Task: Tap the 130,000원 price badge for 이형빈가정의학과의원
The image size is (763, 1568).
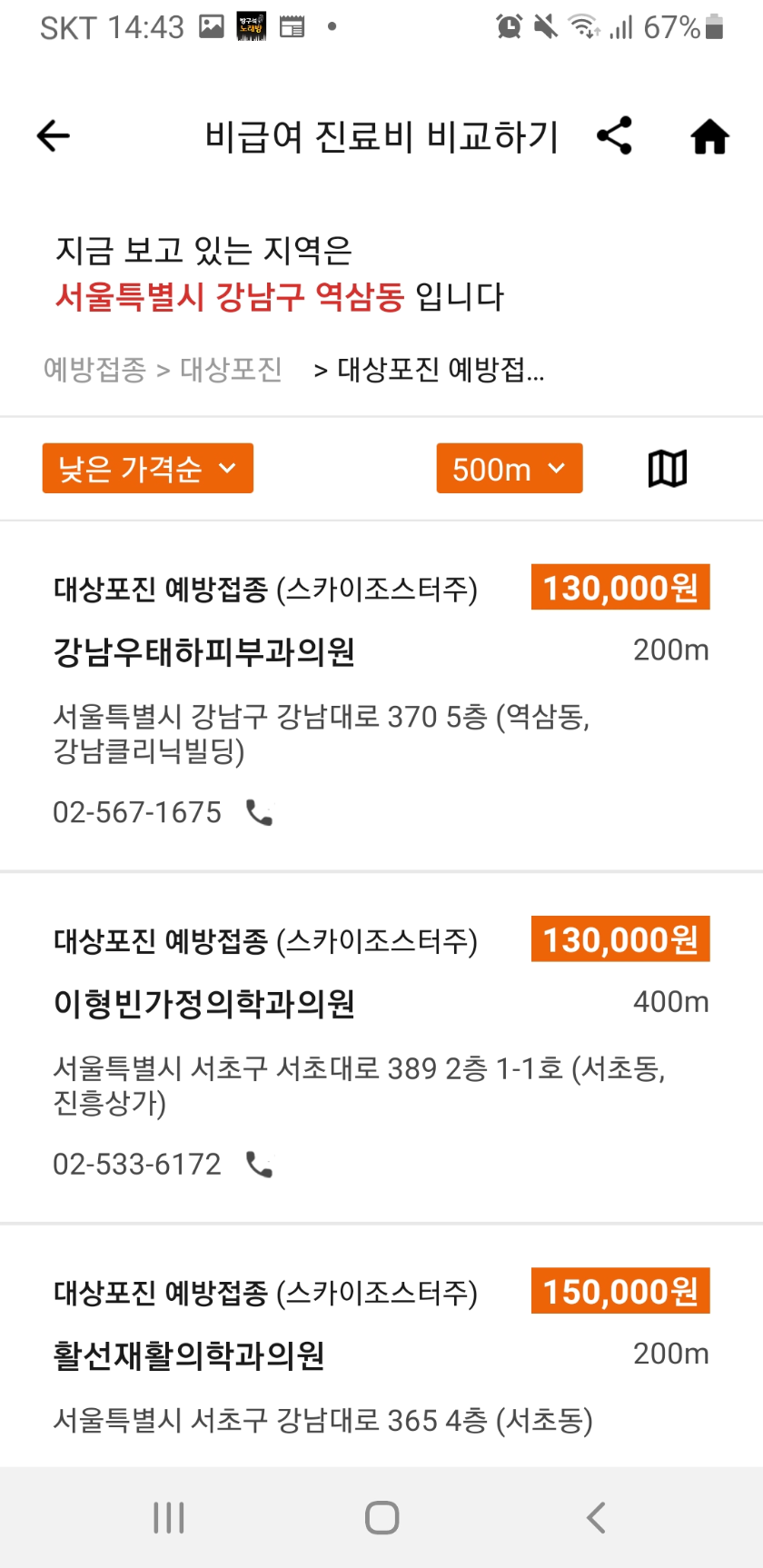Action: pos(619,939)
